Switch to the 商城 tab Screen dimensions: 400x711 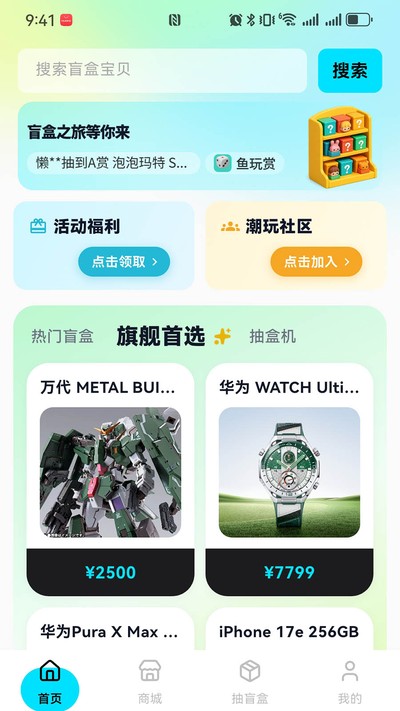click(150, 682)
